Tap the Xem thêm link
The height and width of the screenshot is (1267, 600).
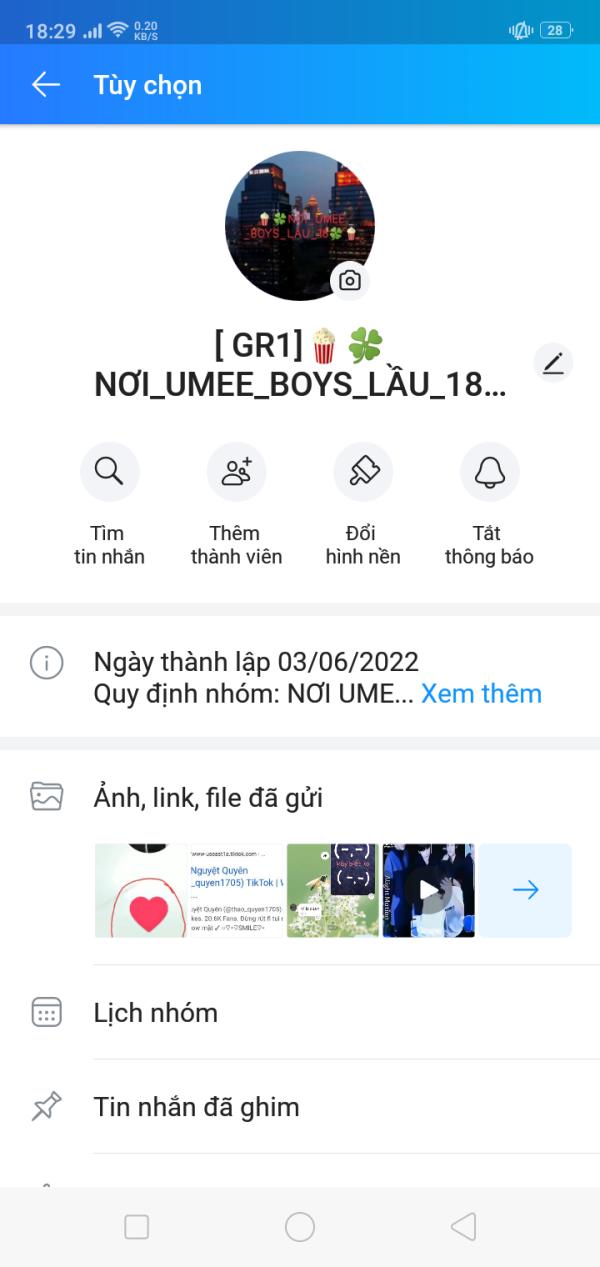pos(481,694)
